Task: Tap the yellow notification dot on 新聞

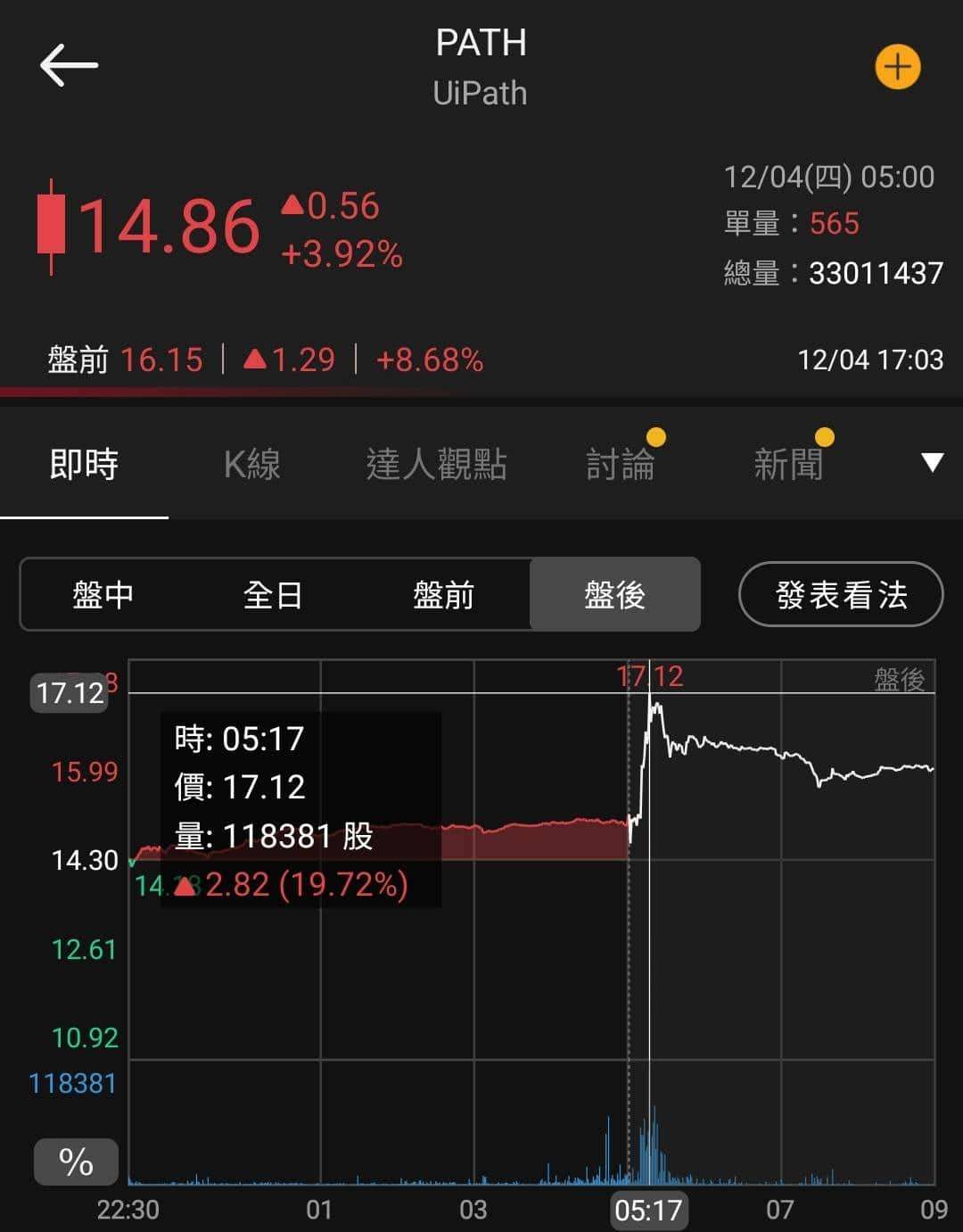Action: tap(825, 436)
